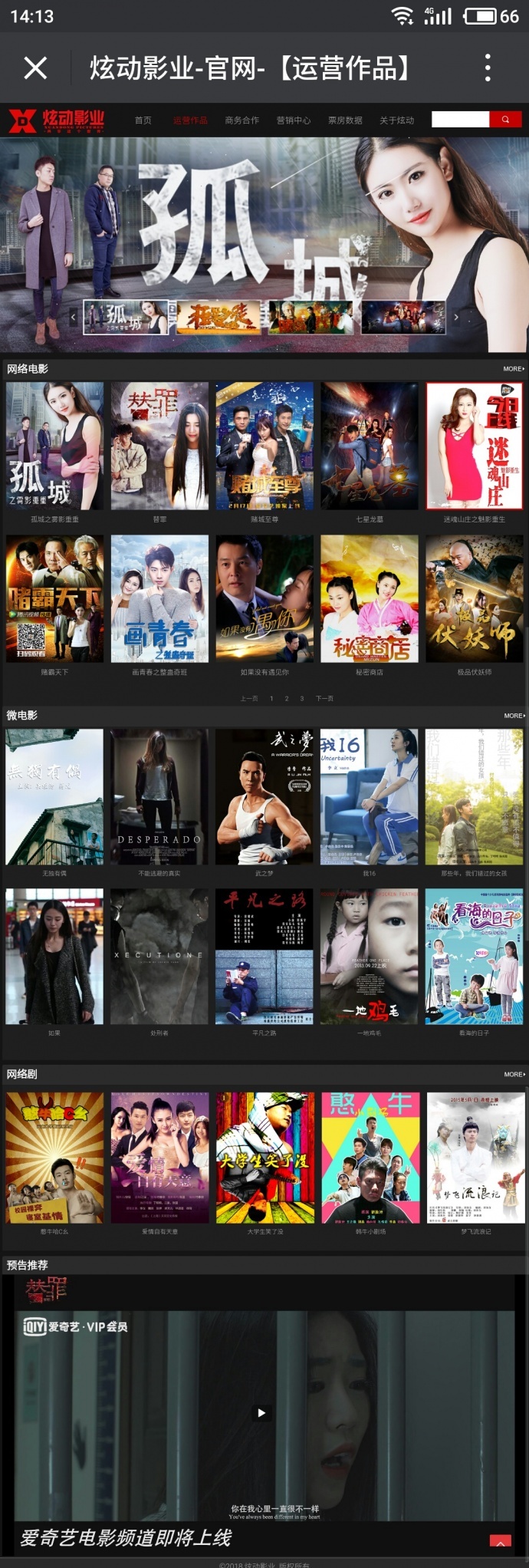The image size is (529, 1568).
Task: Show the next banner with the right arrow
Action: [456, 317]
